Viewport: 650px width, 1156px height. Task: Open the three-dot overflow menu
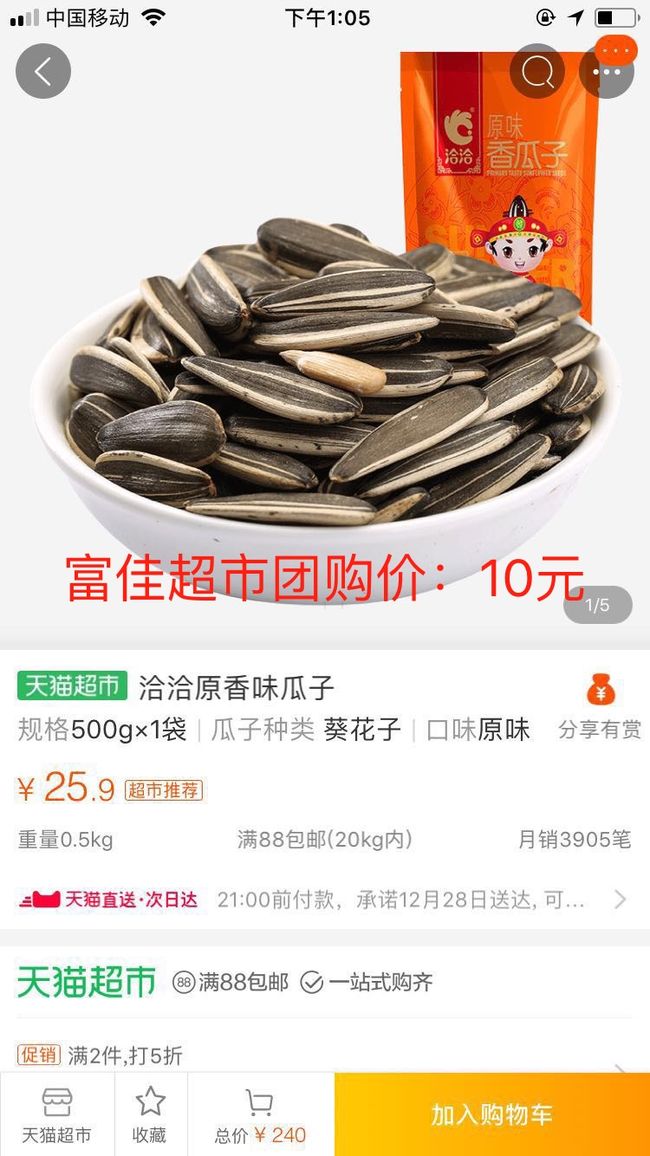click(607, 72)
